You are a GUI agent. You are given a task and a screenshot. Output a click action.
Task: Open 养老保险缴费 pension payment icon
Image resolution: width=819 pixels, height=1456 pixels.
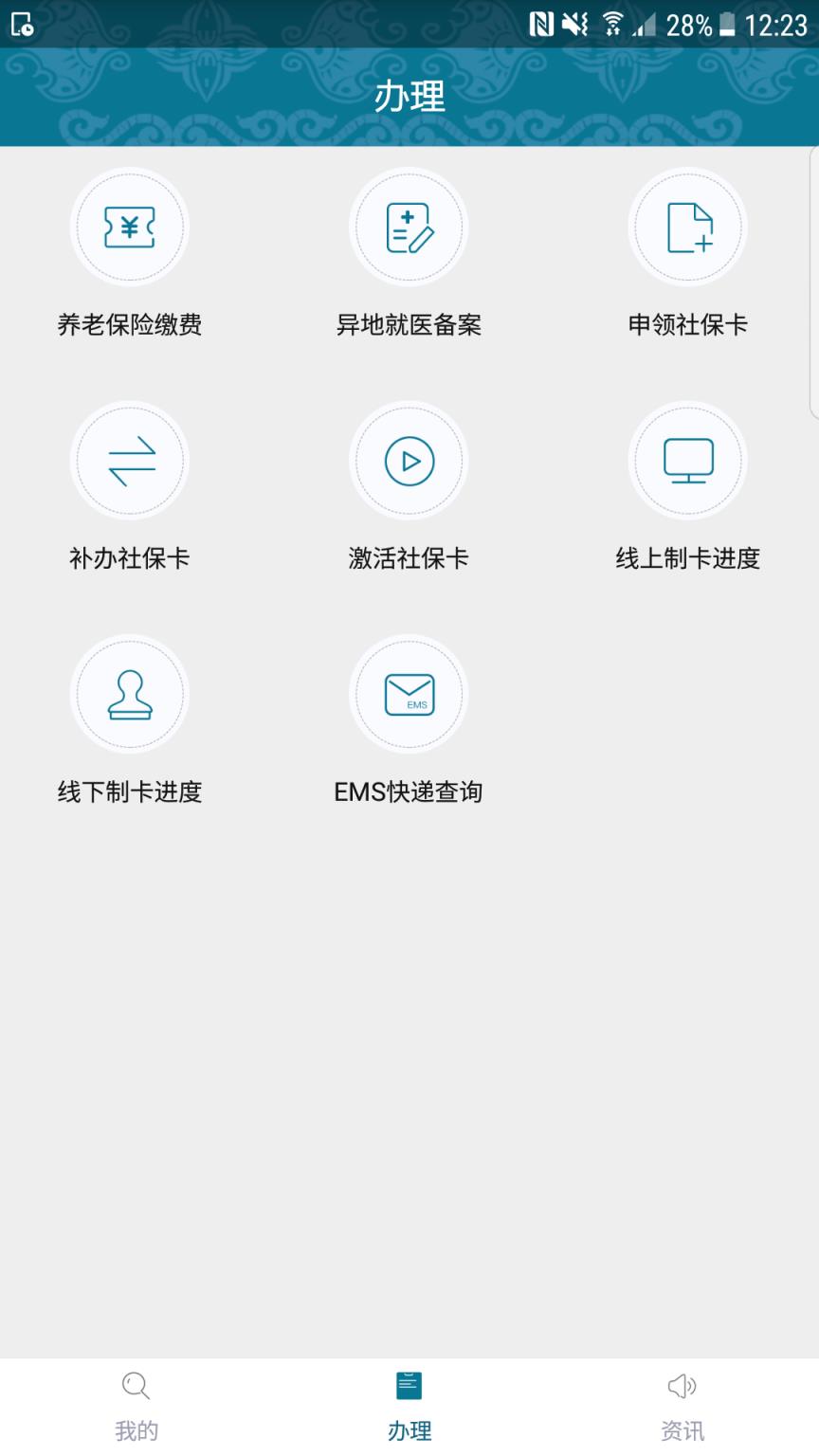point(130,227)
